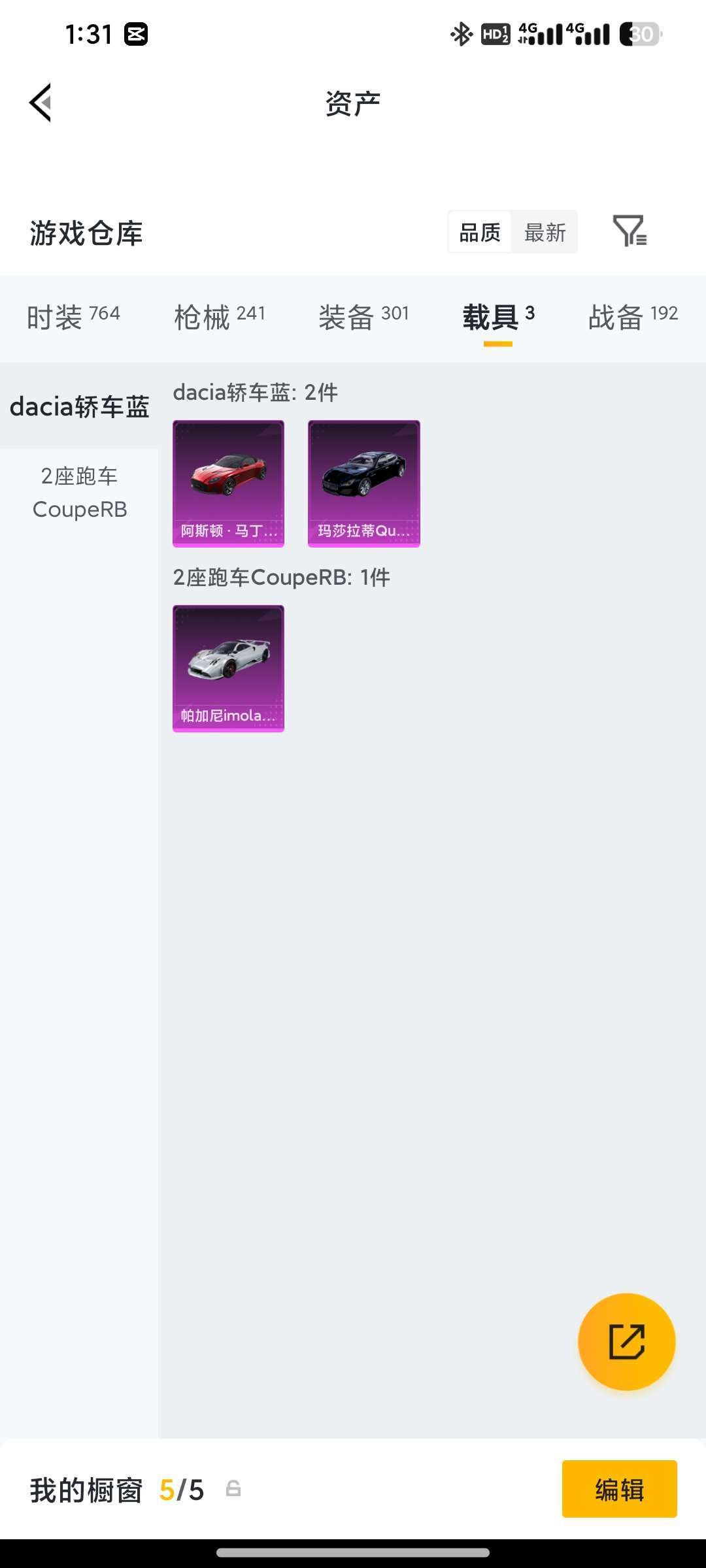
Task: Open the silver 帕加尼imola car tile
Action: [228, 668]
